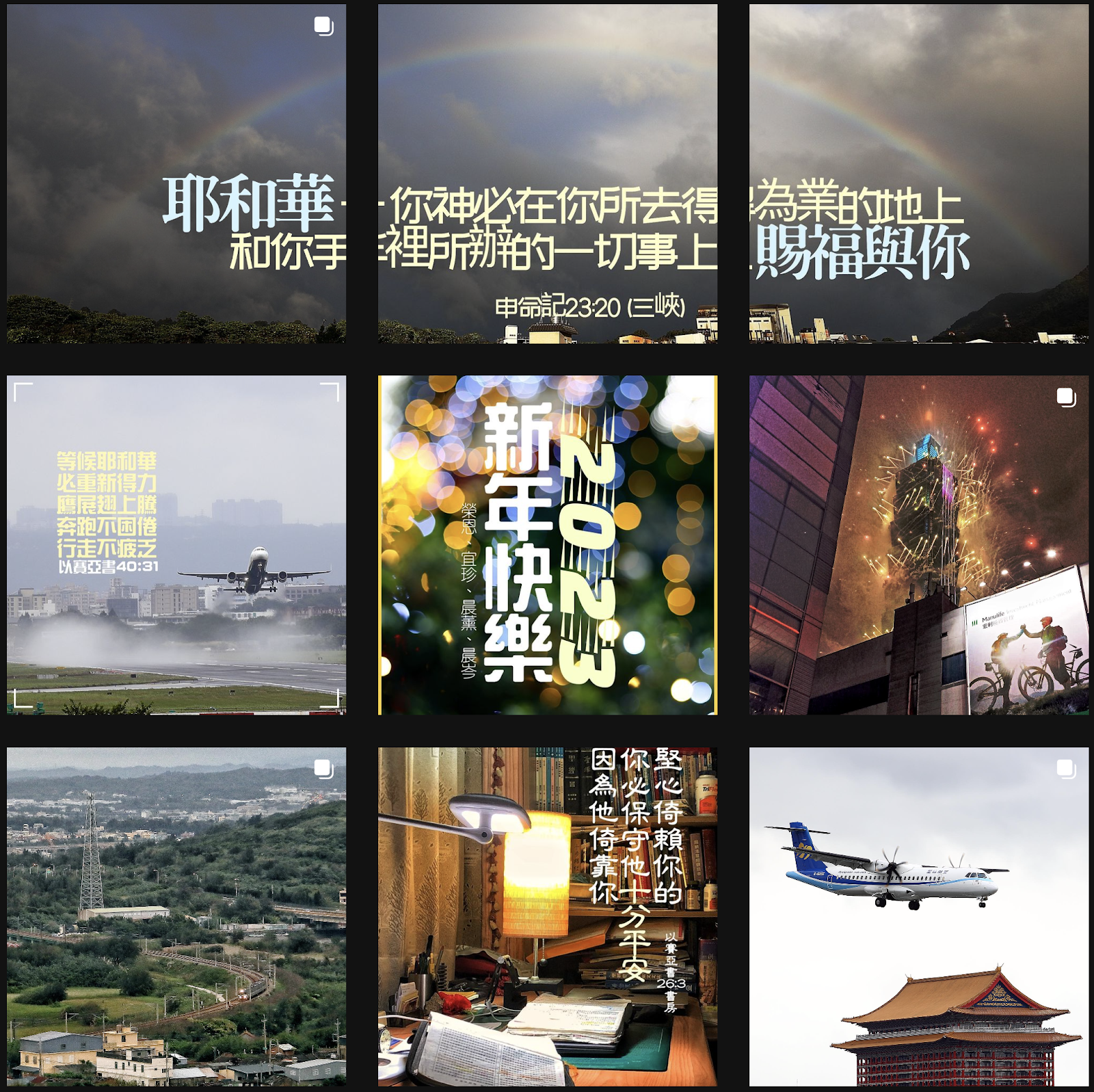The height and width of the screenshot is (1092, 1094).
Task: Open the airplane takeoff post with 以賽亞書40:31
Action: click(x=176, y=545)
